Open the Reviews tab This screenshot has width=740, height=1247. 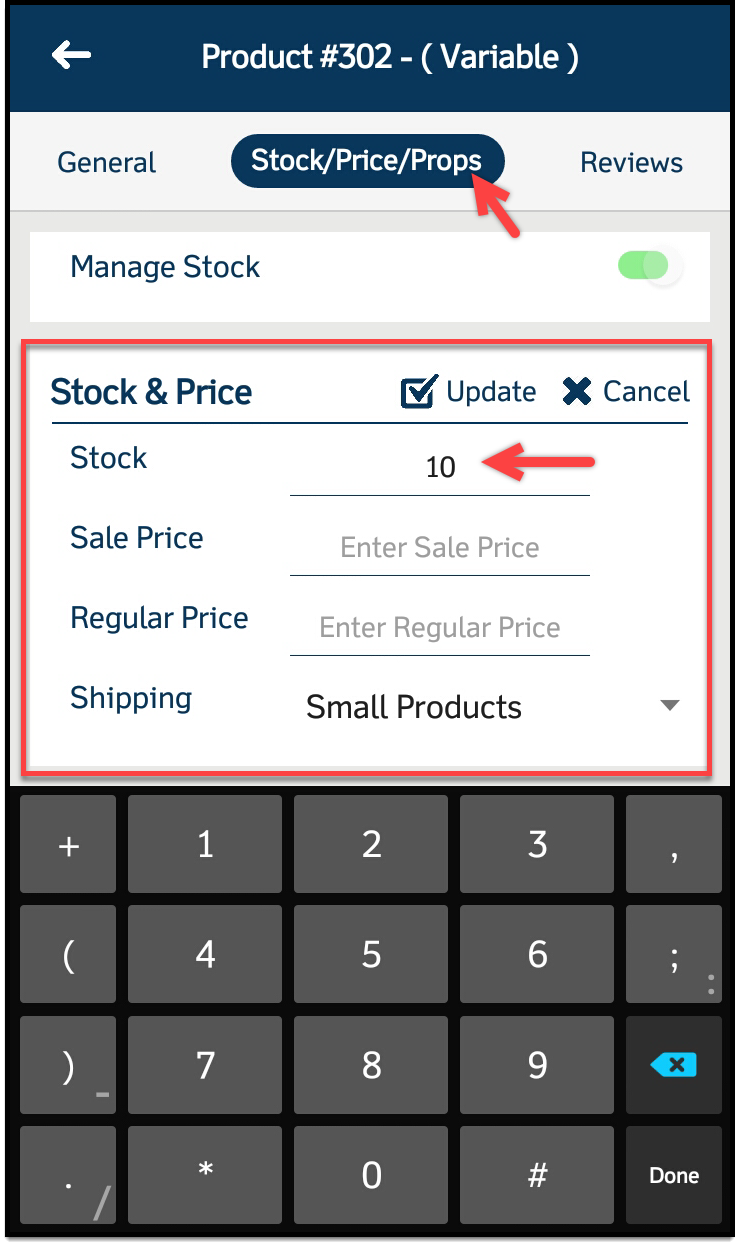[631, 162]
